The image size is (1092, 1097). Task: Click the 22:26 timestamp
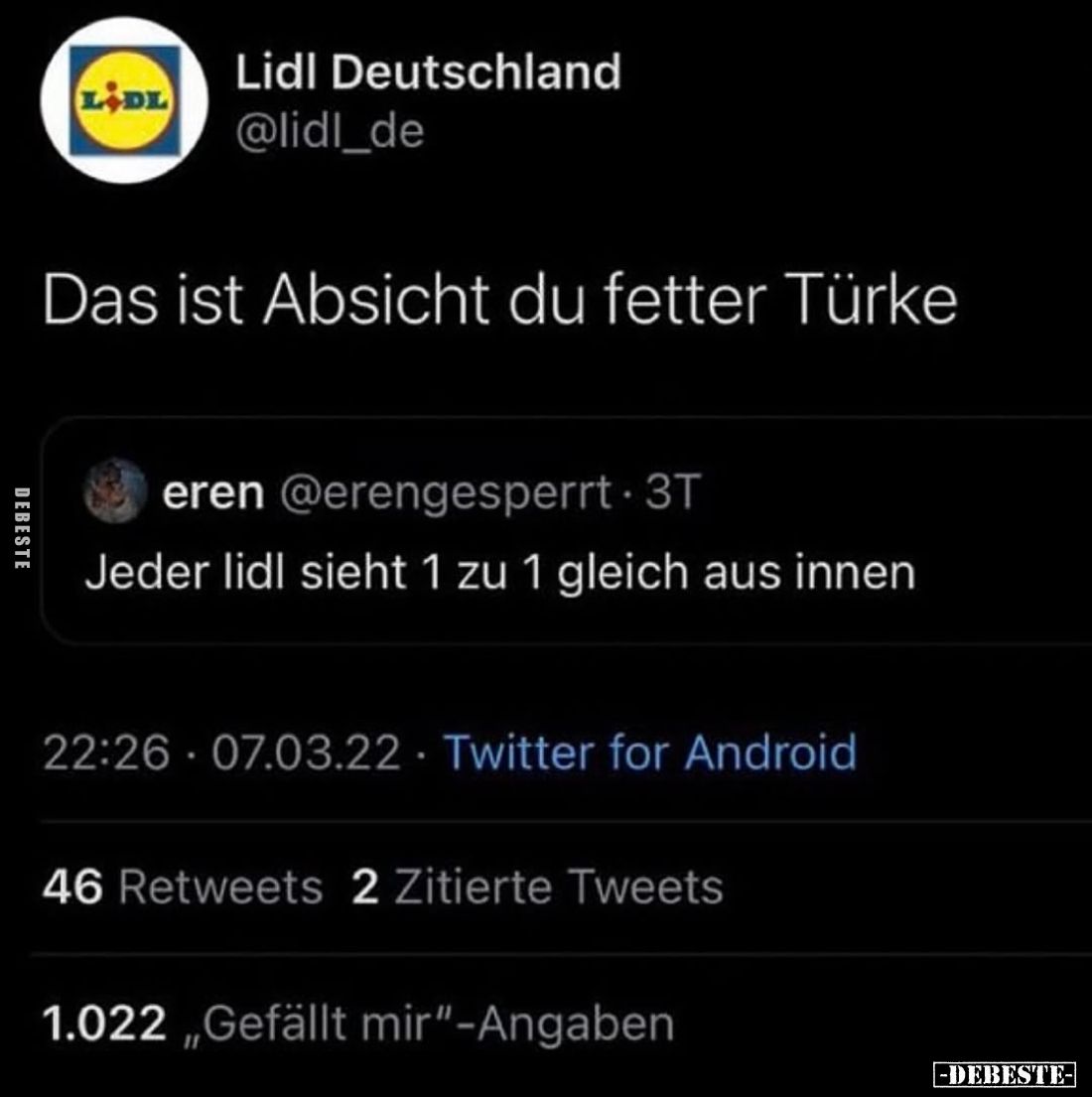click(104, 753)
